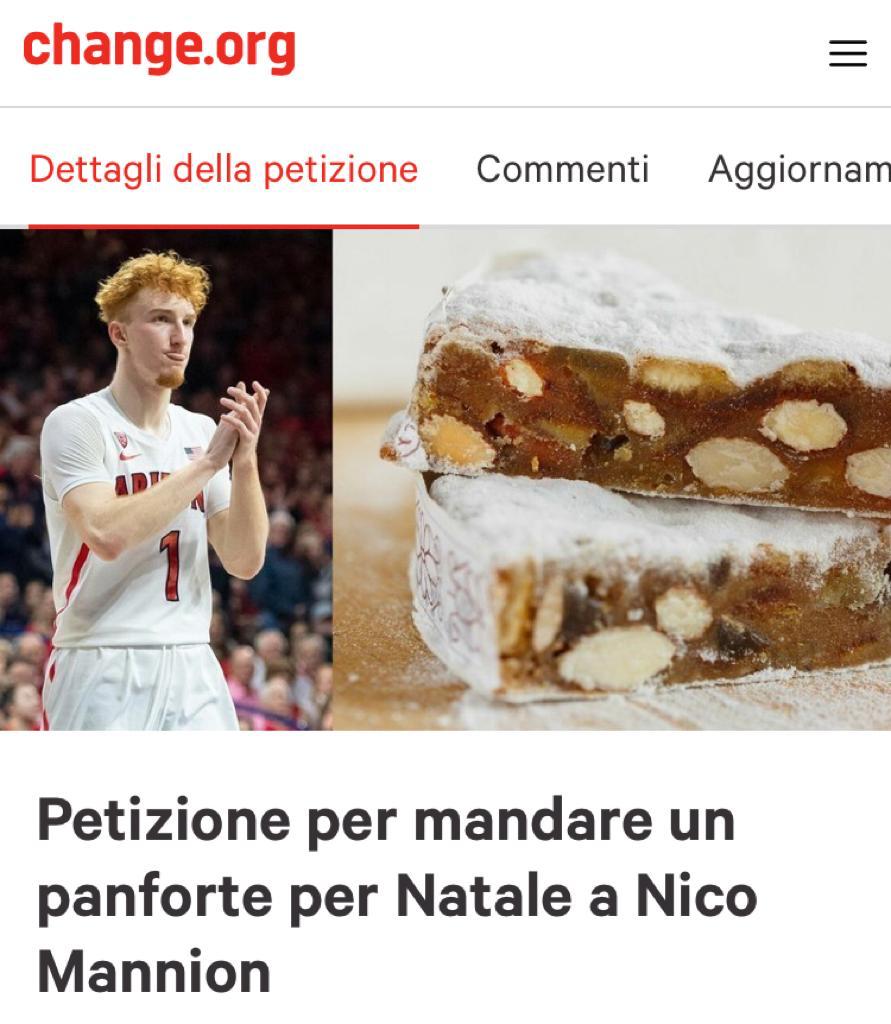Go to the change.org homepage

(x=159, y=47)
